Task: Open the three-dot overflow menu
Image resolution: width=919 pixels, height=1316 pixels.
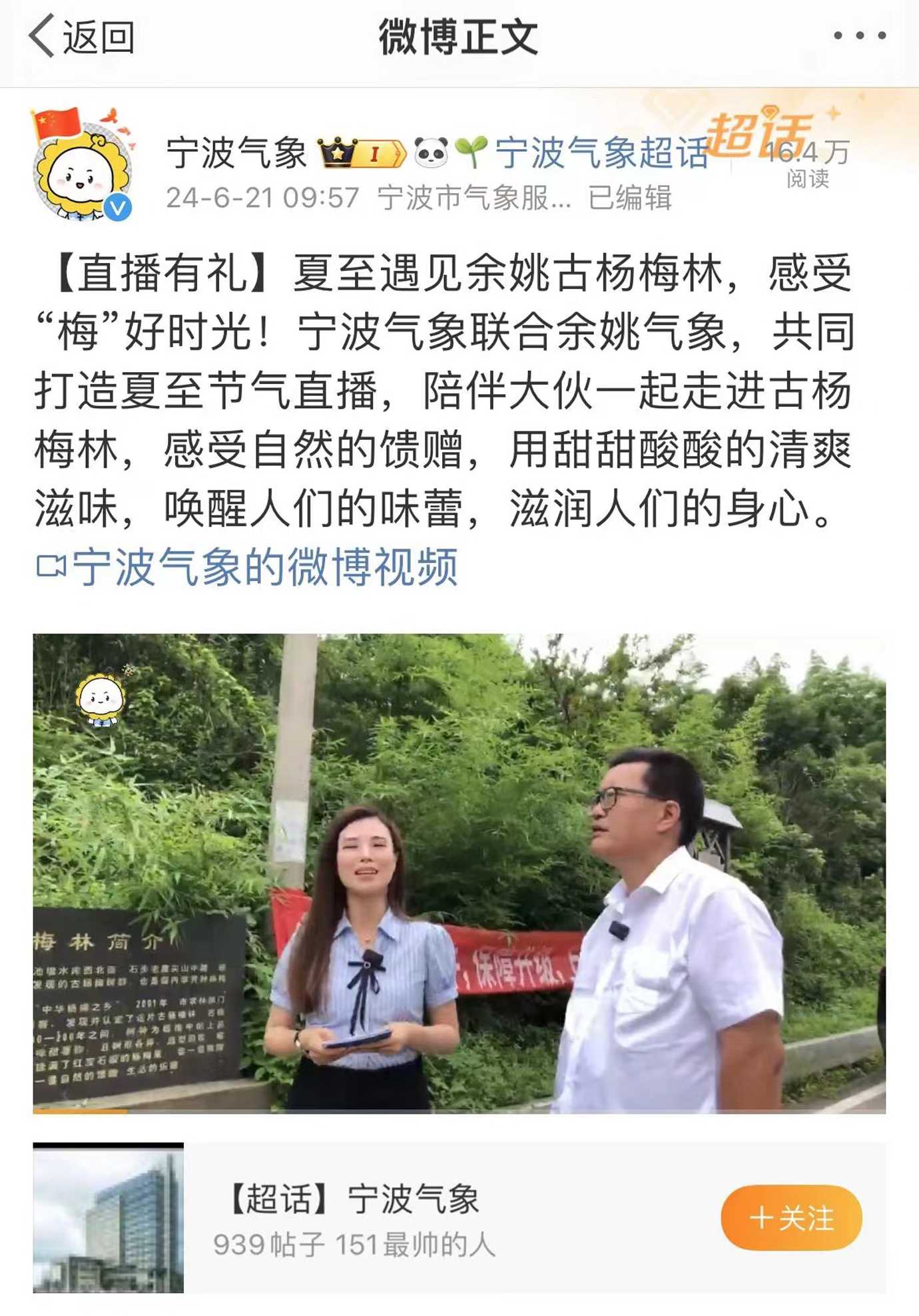Action: [x=859, y=36]
